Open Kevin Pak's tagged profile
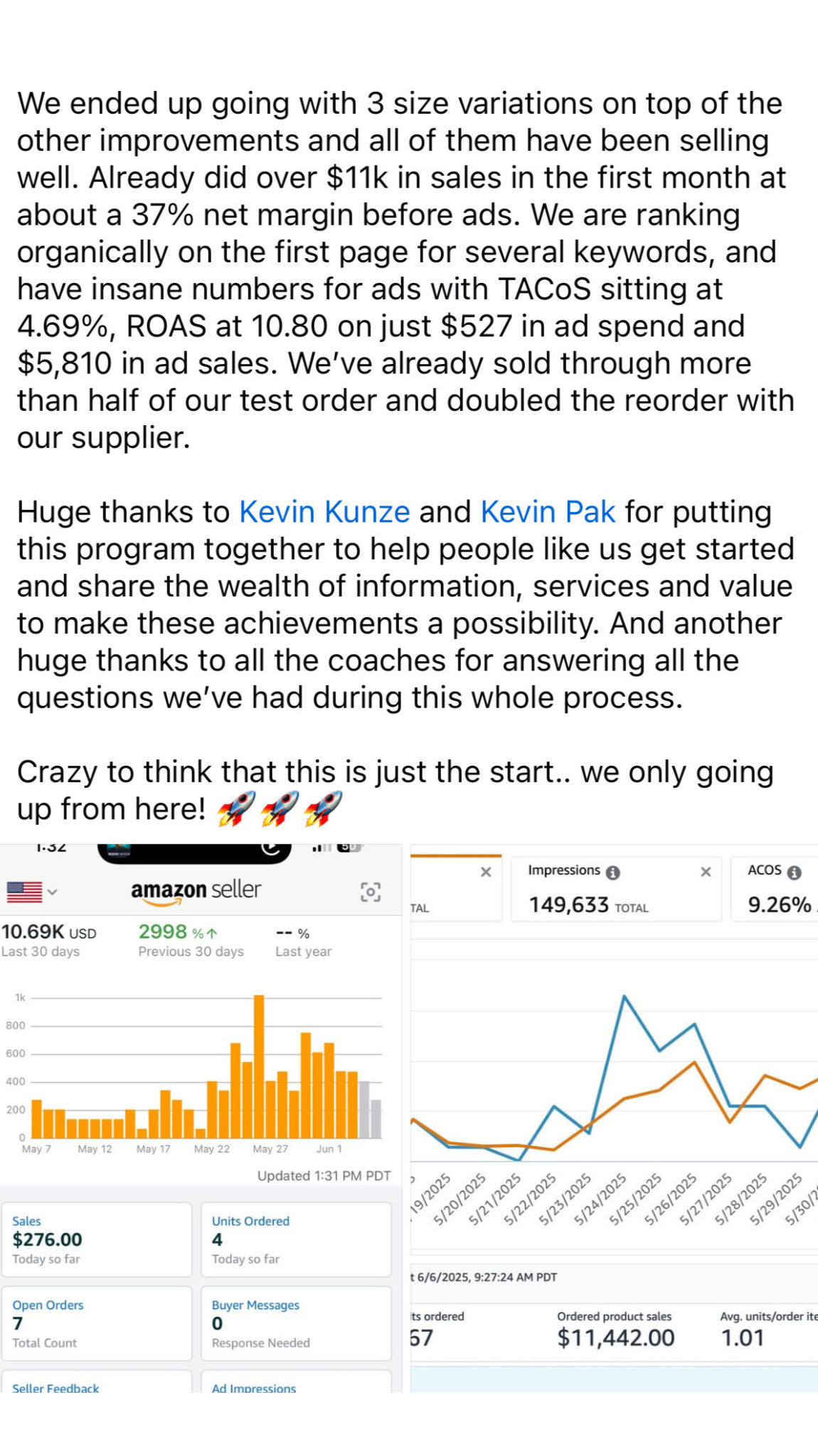Image resolution: width=818 pixels, height=1456 pixels. pyautogui.click(x=548, y=512)
